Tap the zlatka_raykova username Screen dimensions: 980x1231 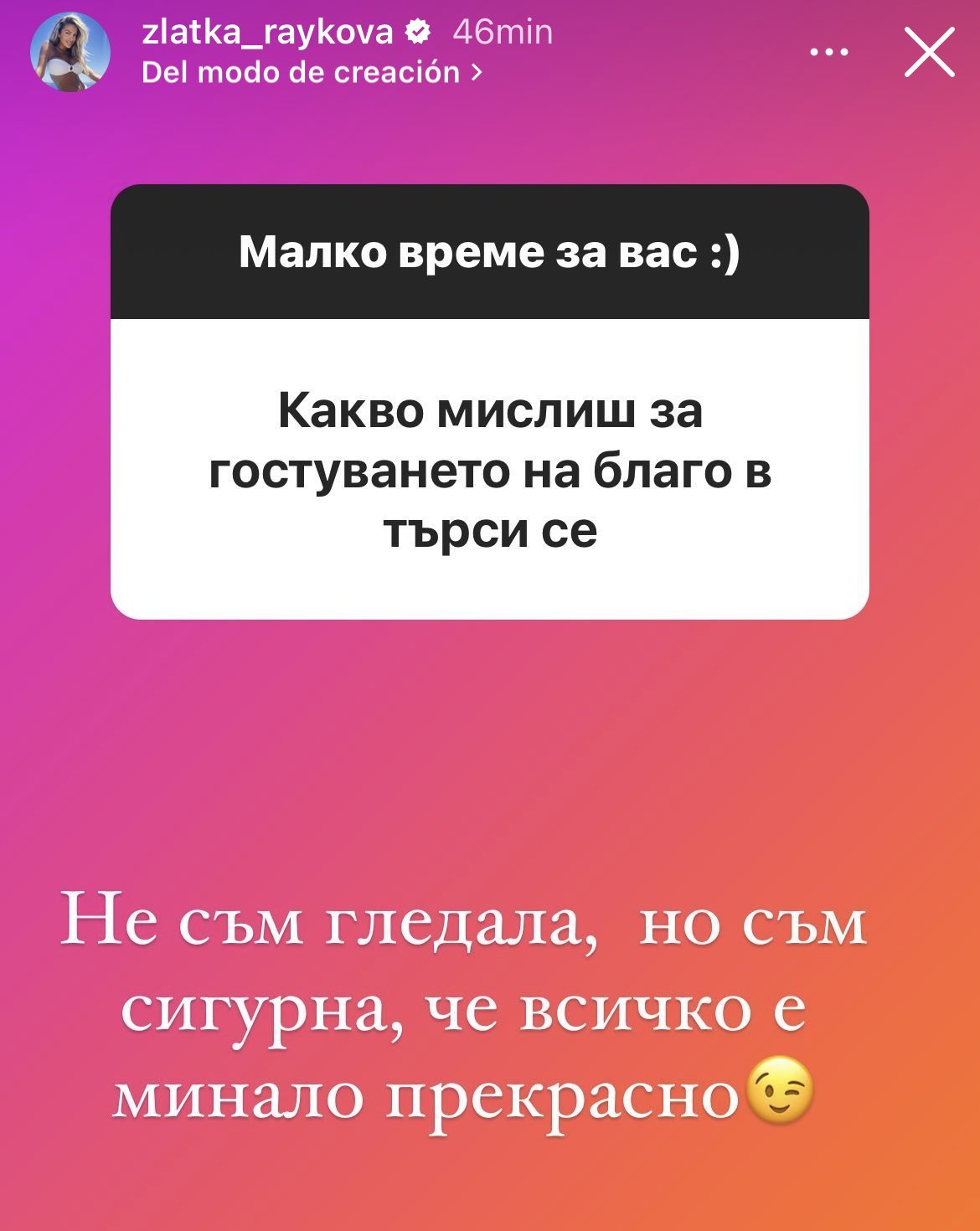click(x=267, y=32)
